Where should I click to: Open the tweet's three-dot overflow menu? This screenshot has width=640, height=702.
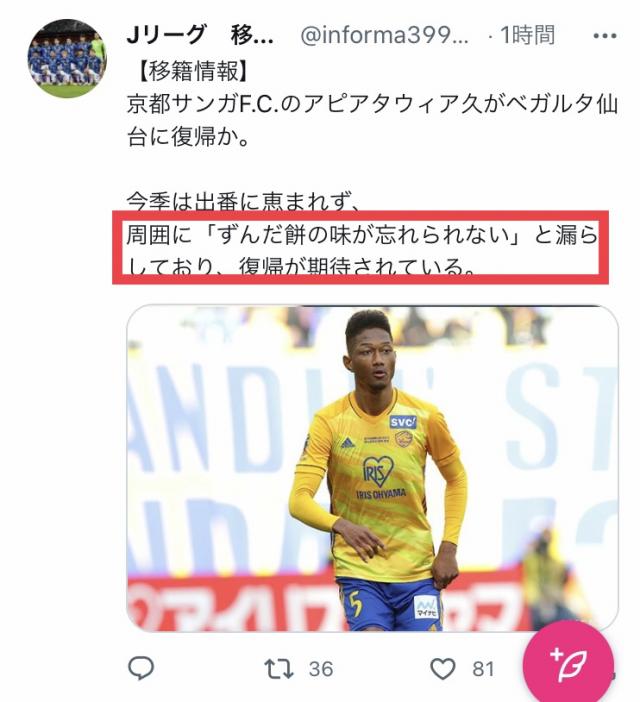pos(606,36)
